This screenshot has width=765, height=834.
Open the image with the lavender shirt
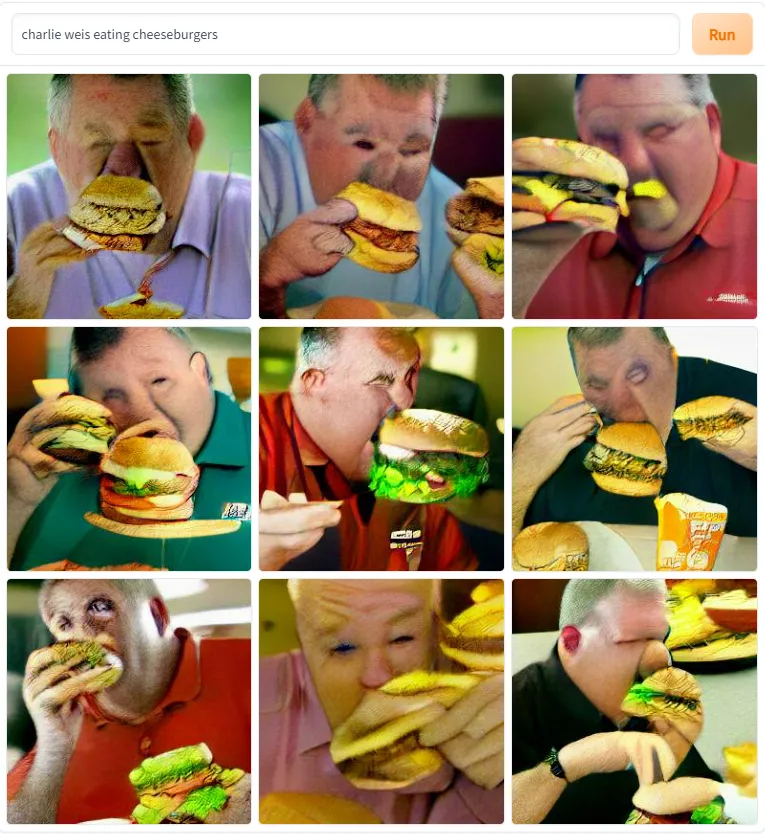point(129,196)
